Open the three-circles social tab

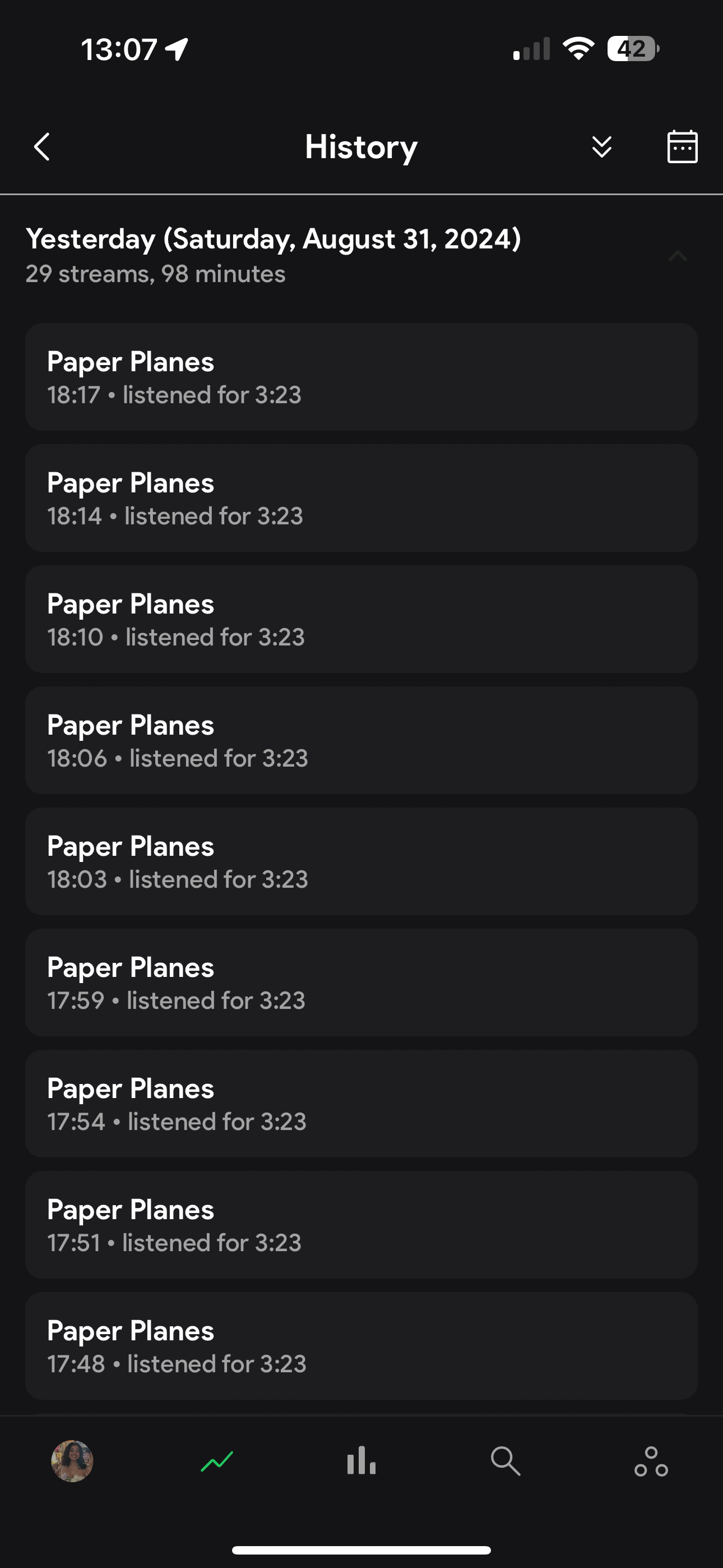651,1461
